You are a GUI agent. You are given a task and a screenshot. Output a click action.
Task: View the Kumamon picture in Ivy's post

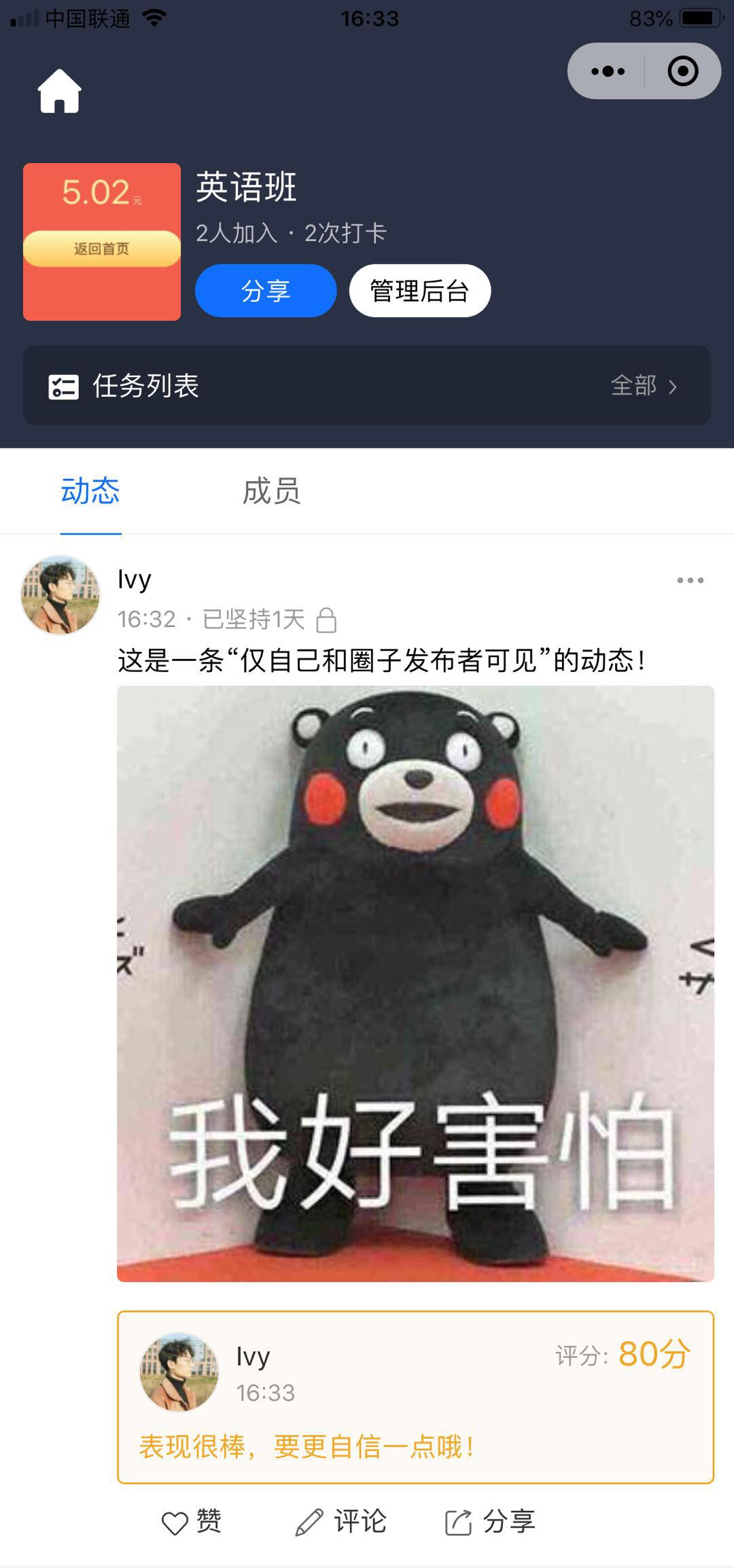pyautogui.click(x=415, y=983)
